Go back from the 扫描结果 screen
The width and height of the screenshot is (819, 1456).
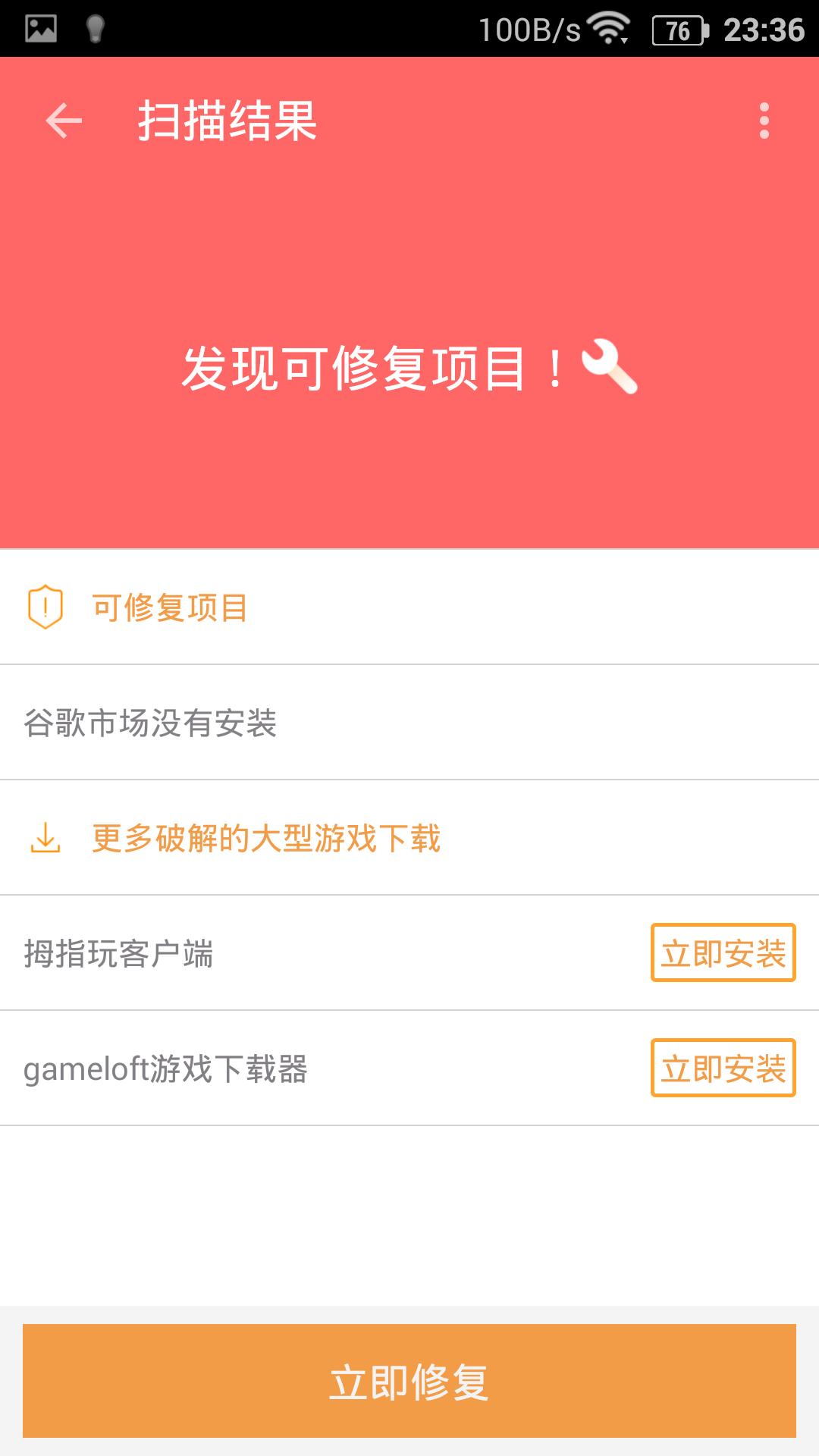point(64,121)
